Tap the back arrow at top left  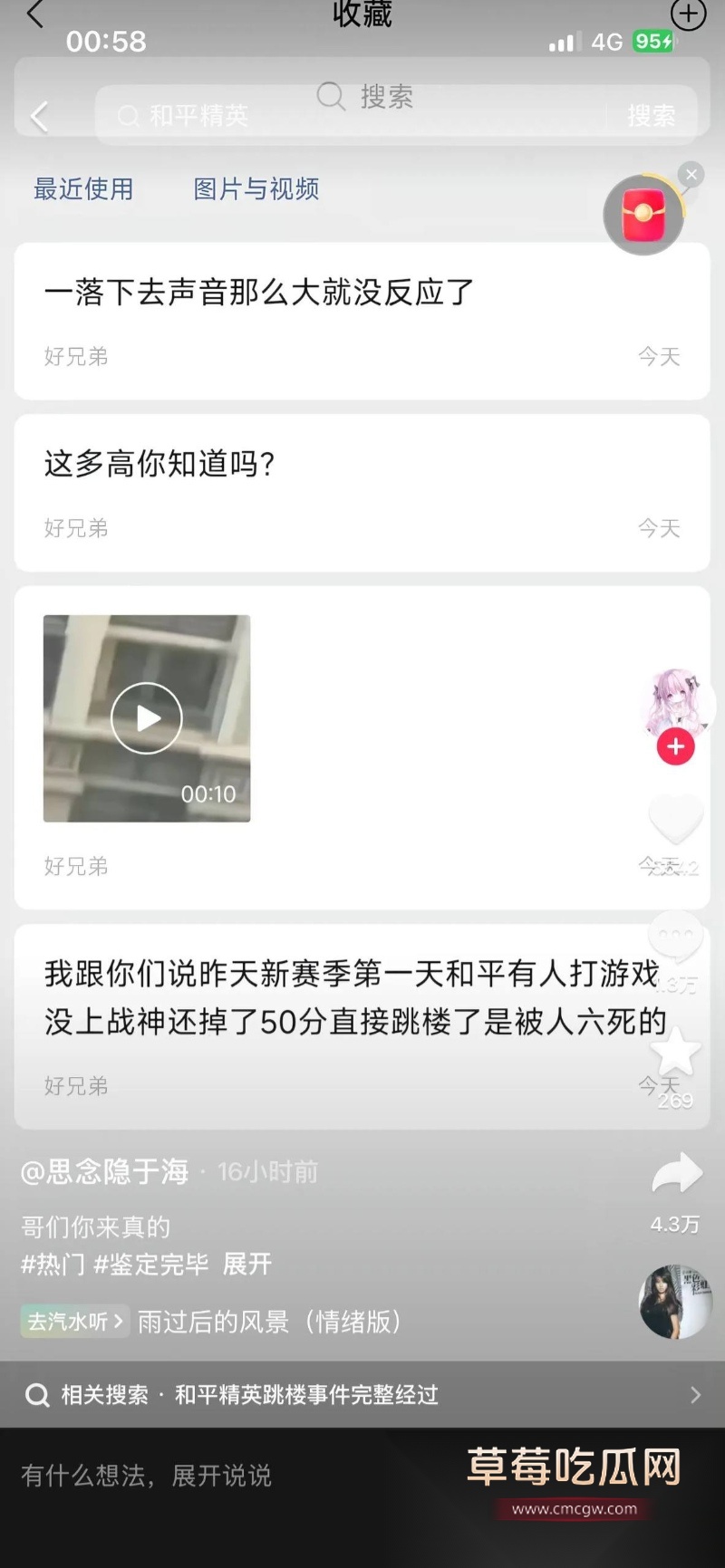[x=36, y=14]
